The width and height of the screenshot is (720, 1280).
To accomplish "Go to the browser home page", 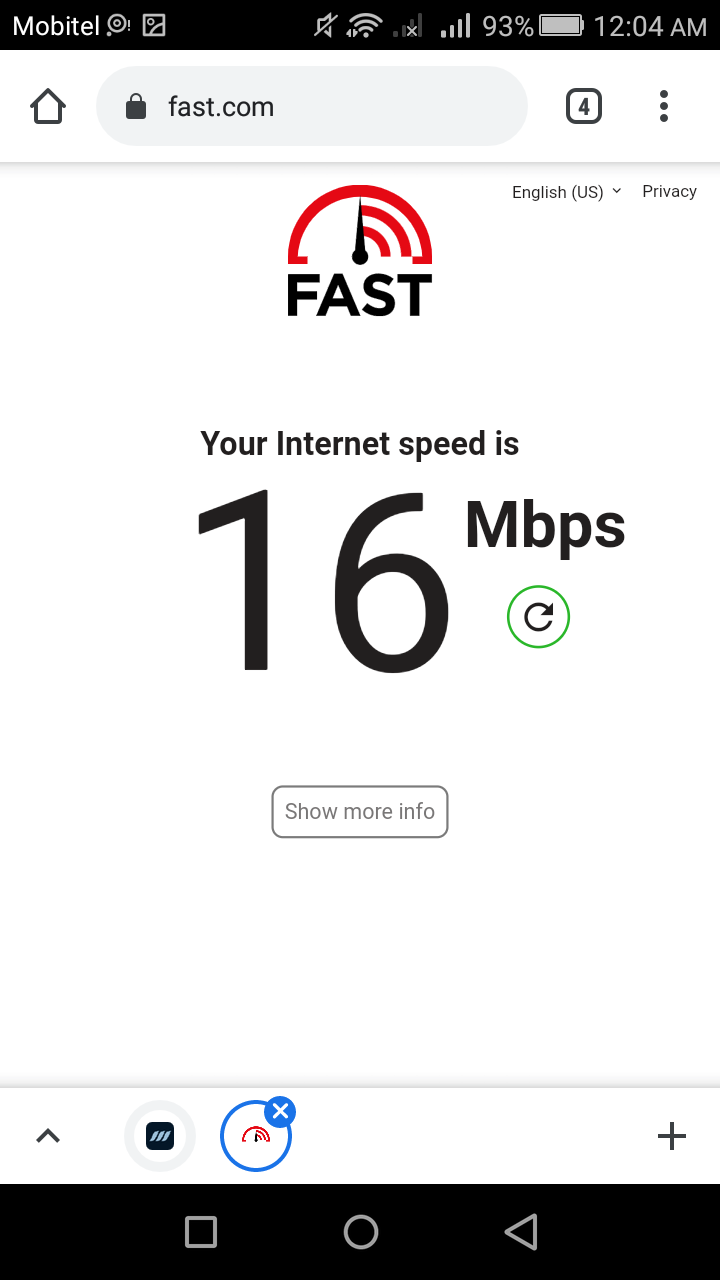I will pyautogui.click(x=48, y=106).
